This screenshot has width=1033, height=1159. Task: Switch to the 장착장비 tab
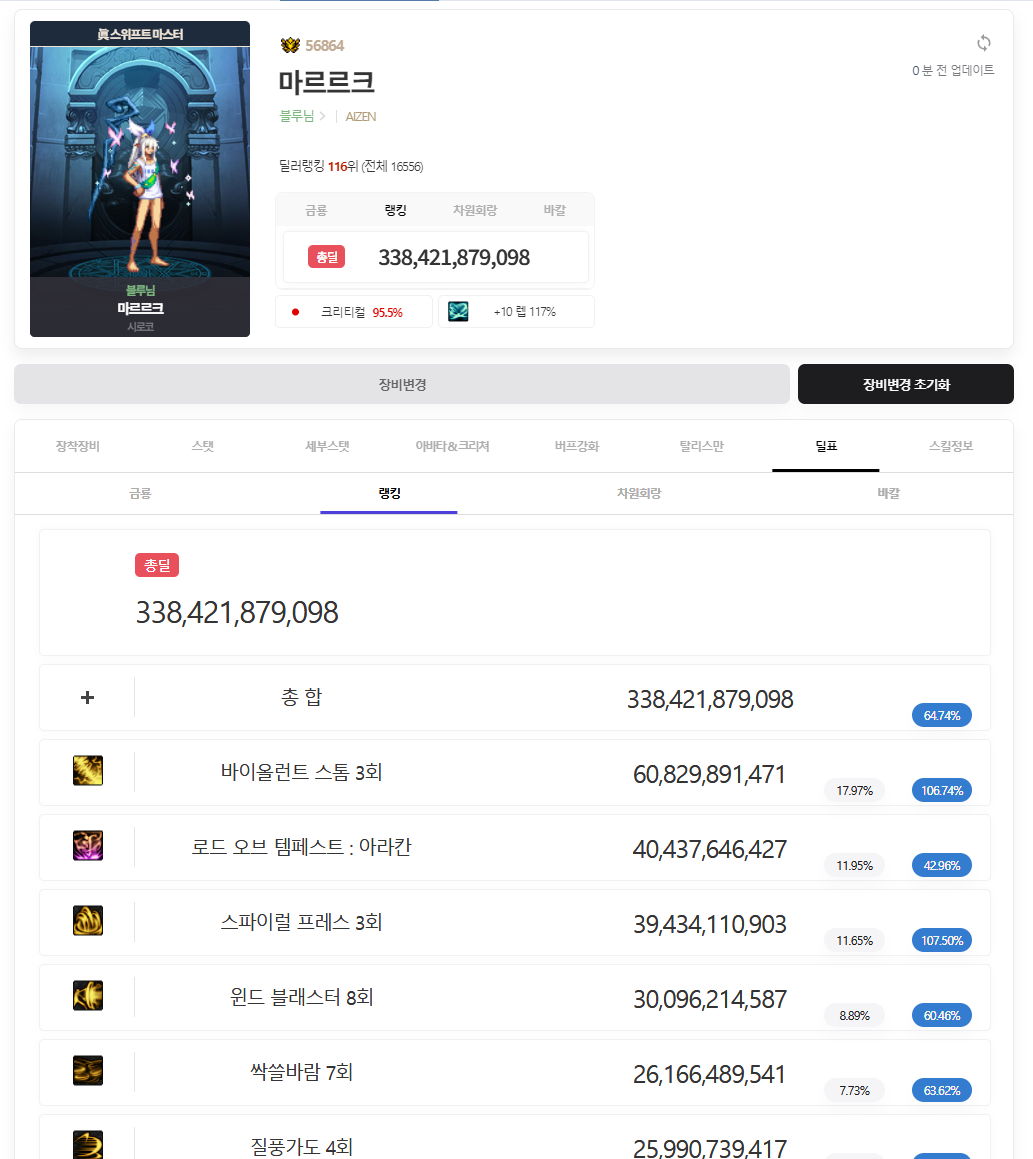point(78,446)
